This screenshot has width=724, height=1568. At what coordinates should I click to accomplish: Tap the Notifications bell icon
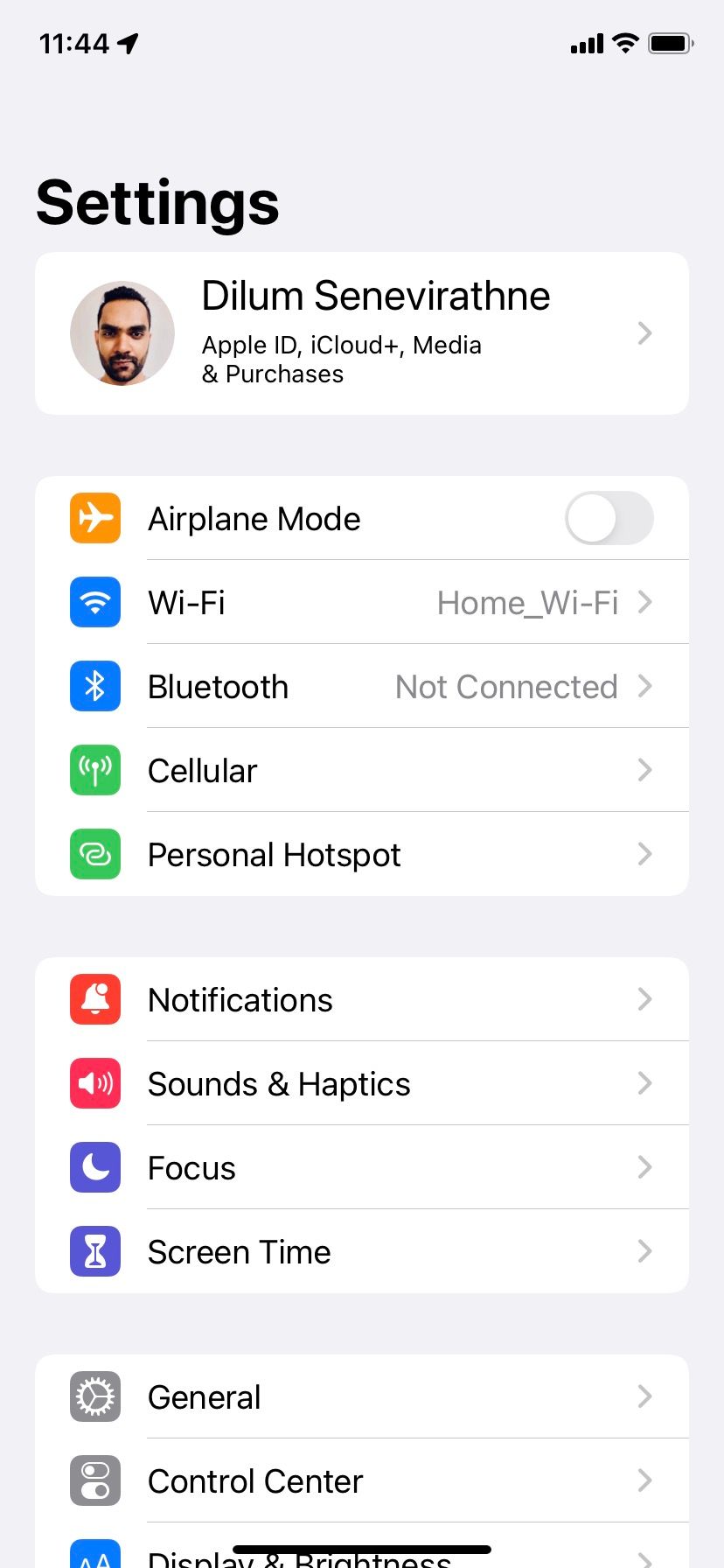click(94, 999)
